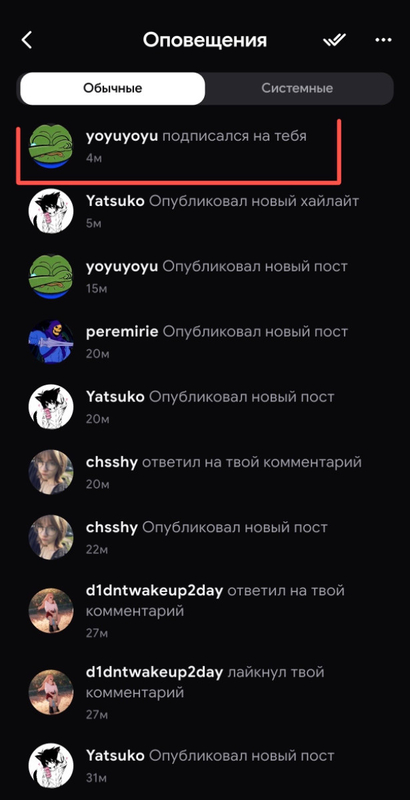The image size is (410, 800).
Task: Select the Обычные tab
Action: [112, 88]
